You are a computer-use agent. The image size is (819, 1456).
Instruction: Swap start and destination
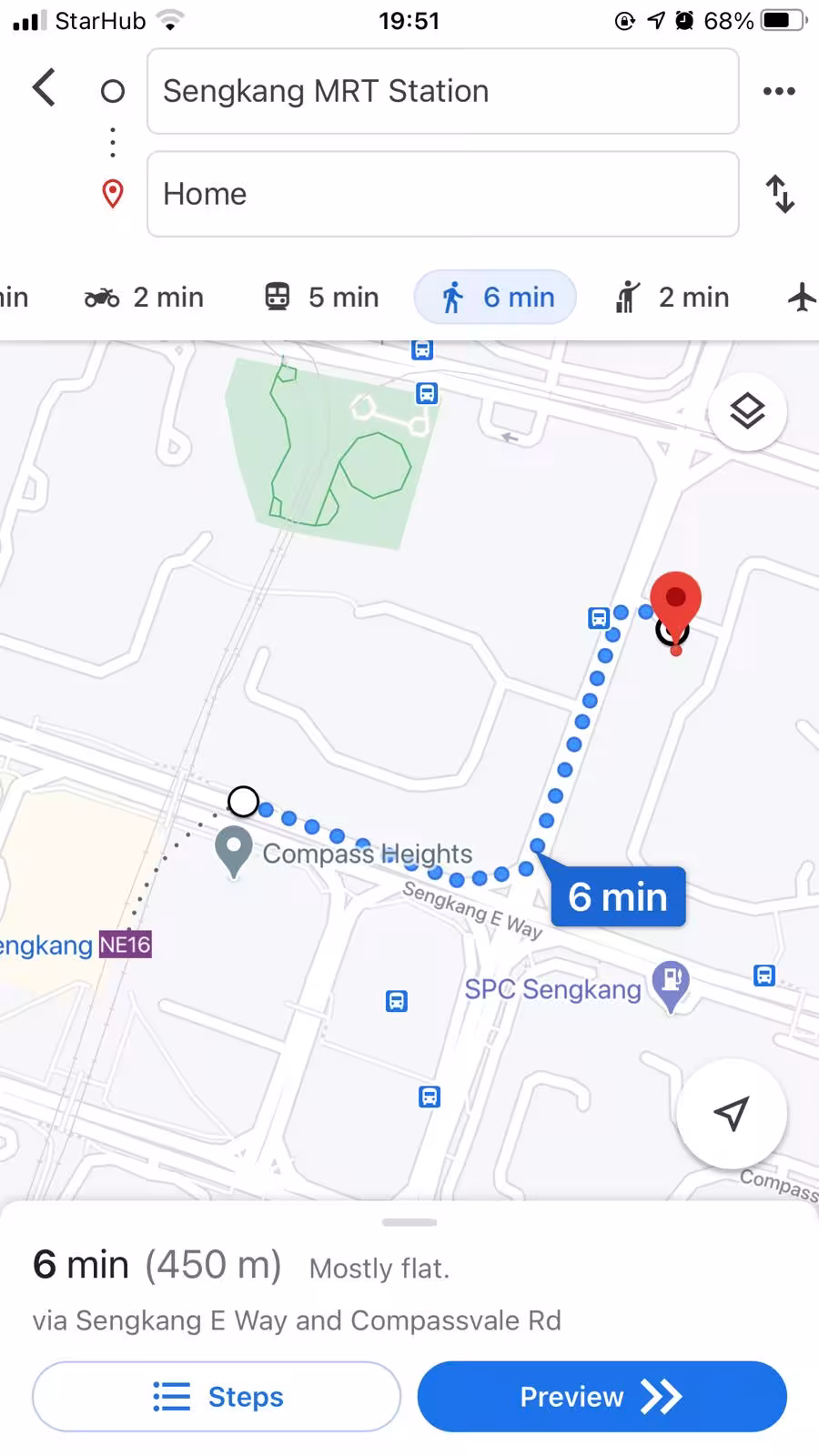[780, 194]
